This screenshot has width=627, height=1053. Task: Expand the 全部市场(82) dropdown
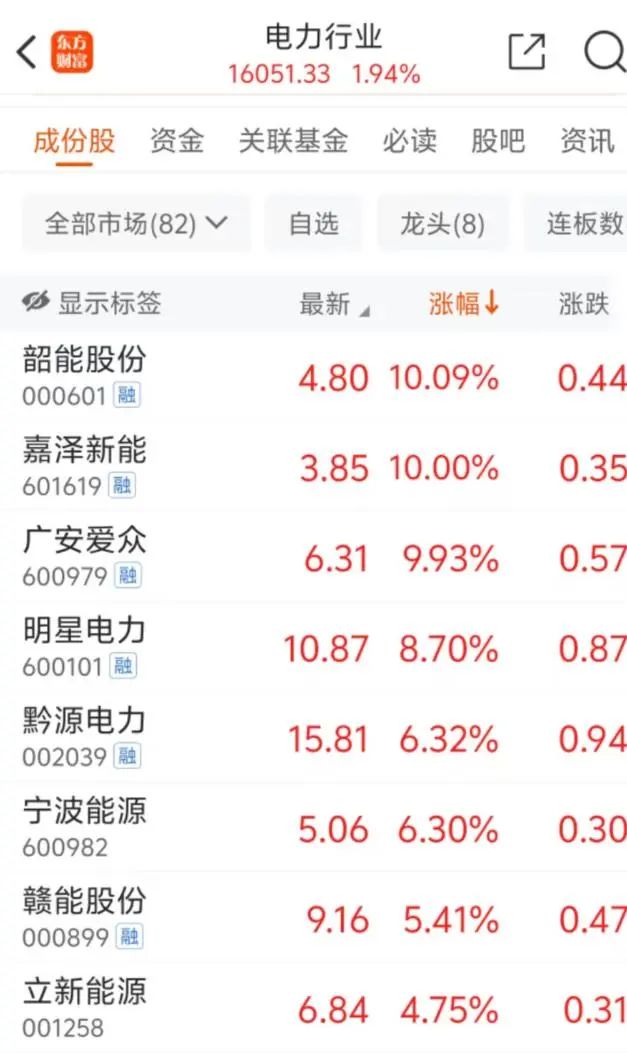click(136, 223)
